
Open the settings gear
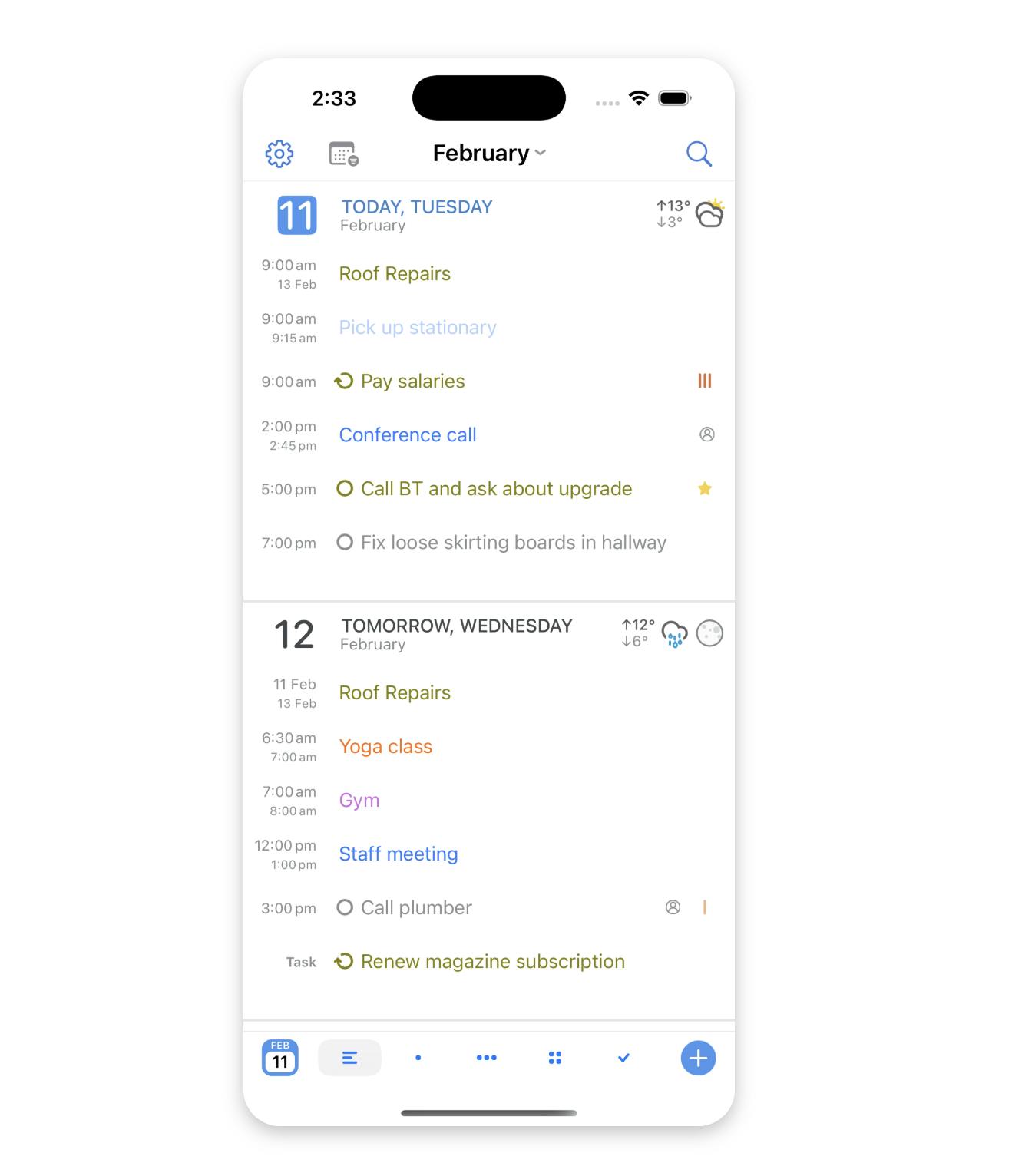[279, 154]
